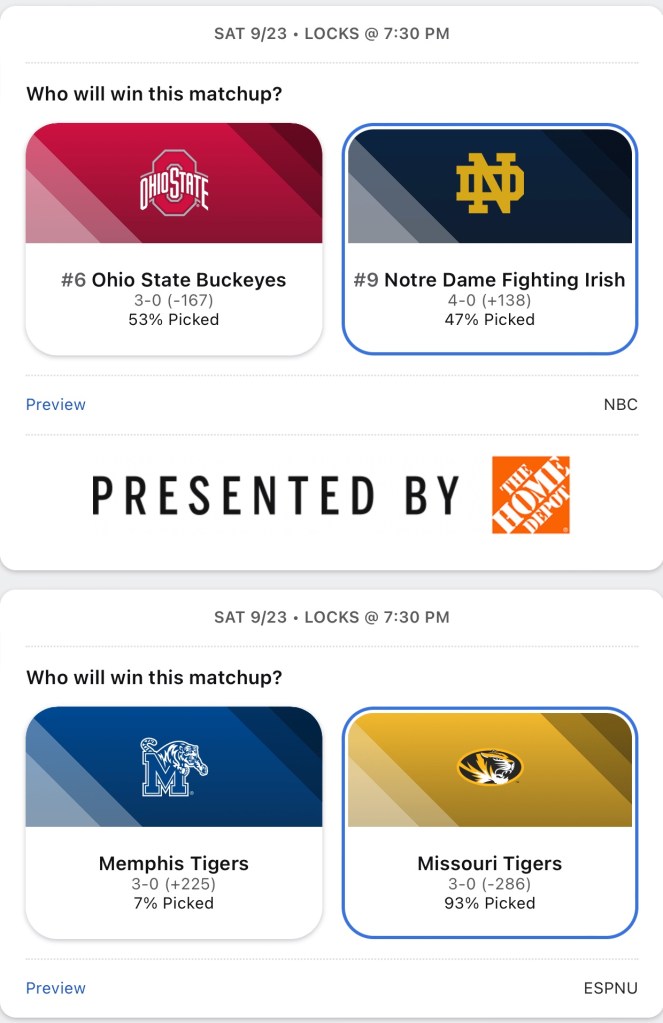Open The Home Depot sponsor banner

[331, 495]
